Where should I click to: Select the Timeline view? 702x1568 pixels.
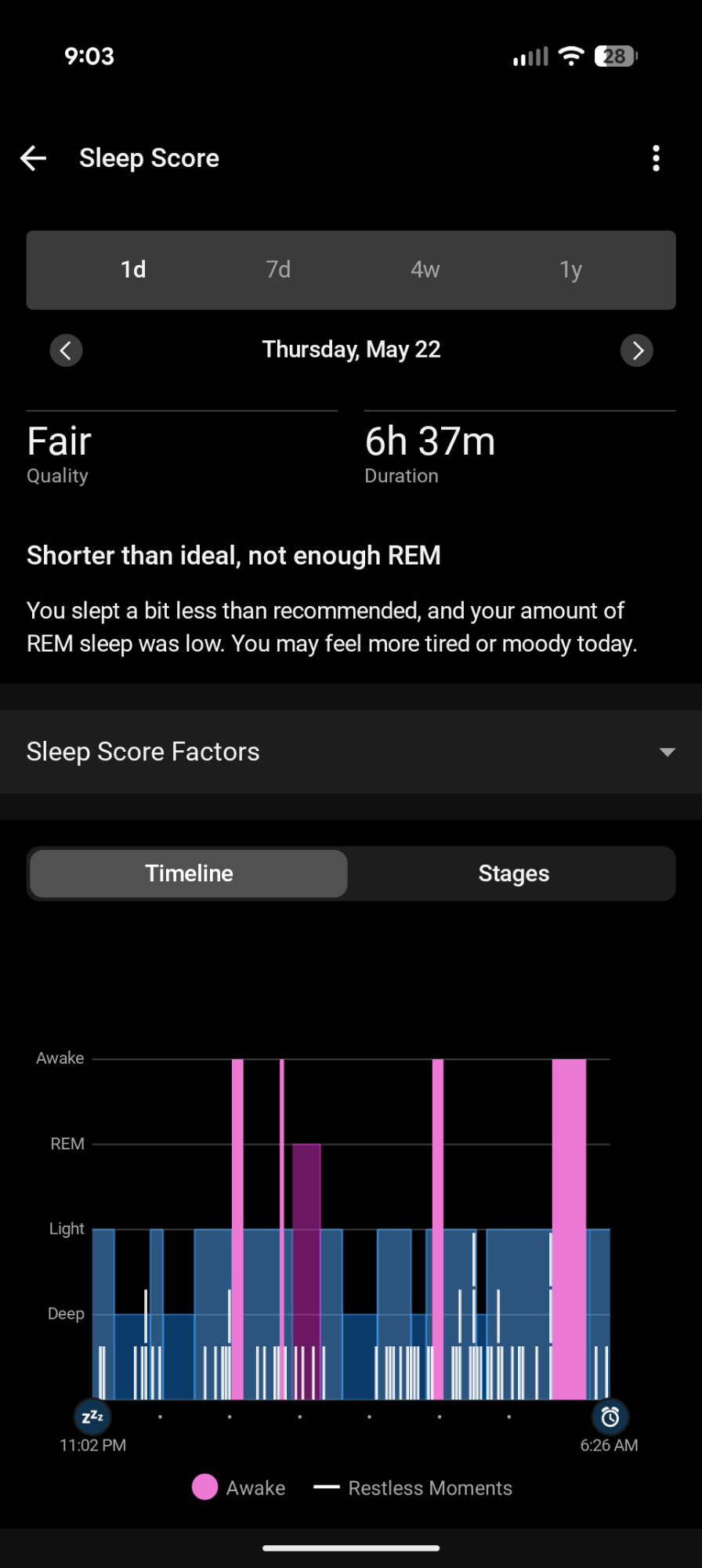pyautogui.click(x=189, y=873)
